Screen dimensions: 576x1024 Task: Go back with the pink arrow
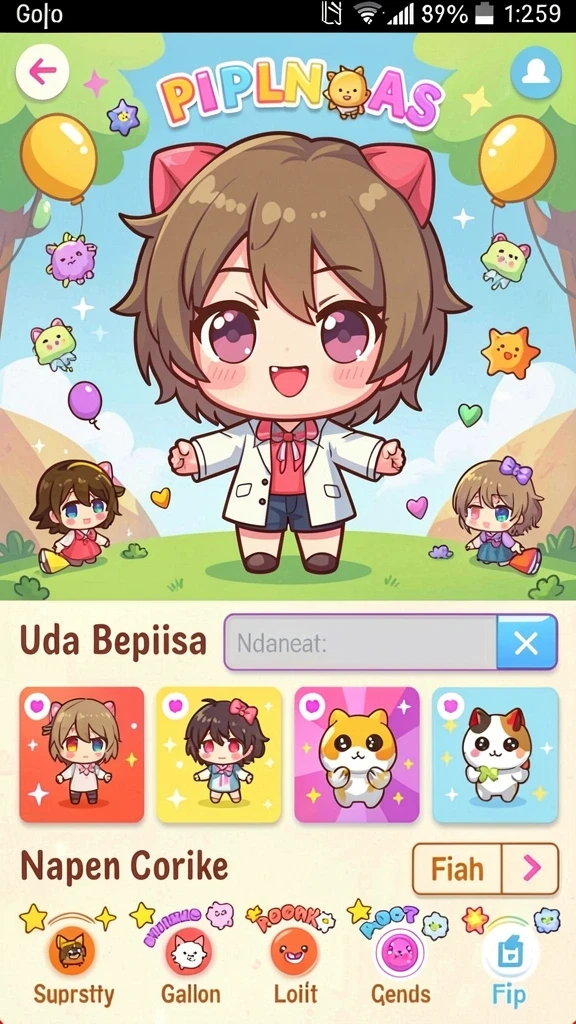(x=42, y=72)
